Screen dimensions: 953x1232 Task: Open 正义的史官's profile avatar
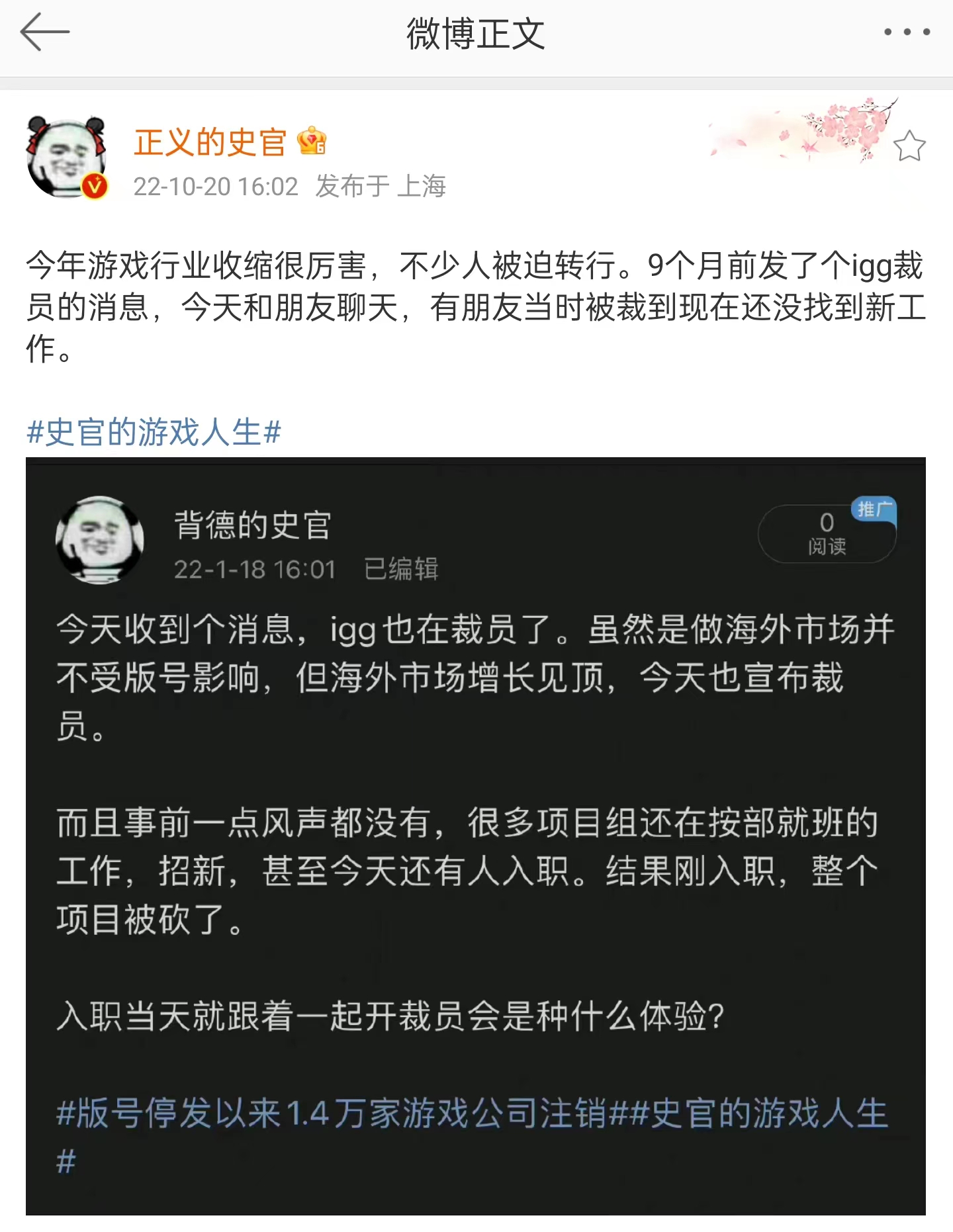67,157
